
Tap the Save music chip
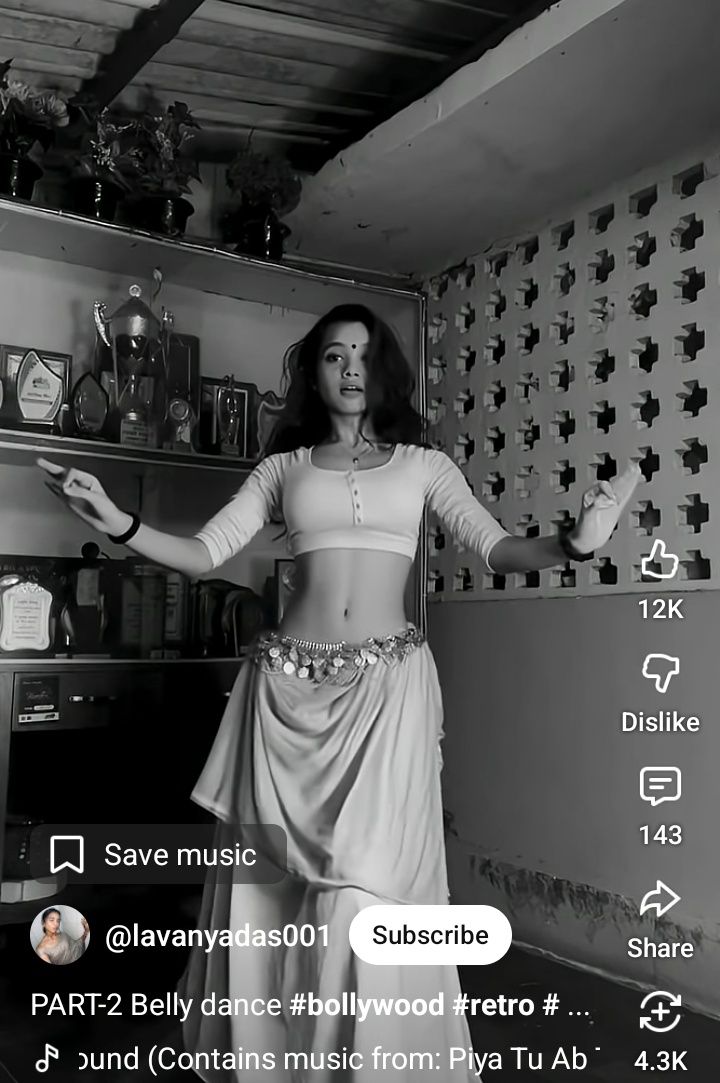click(x=158, y=855)
